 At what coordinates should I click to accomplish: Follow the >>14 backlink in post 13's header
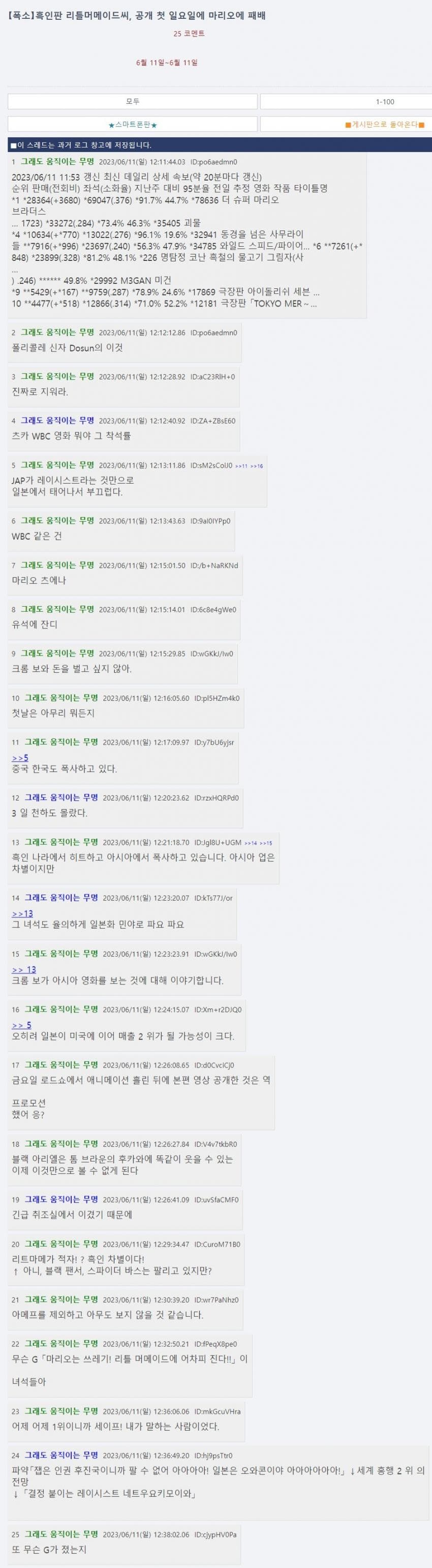click(251, 844)
